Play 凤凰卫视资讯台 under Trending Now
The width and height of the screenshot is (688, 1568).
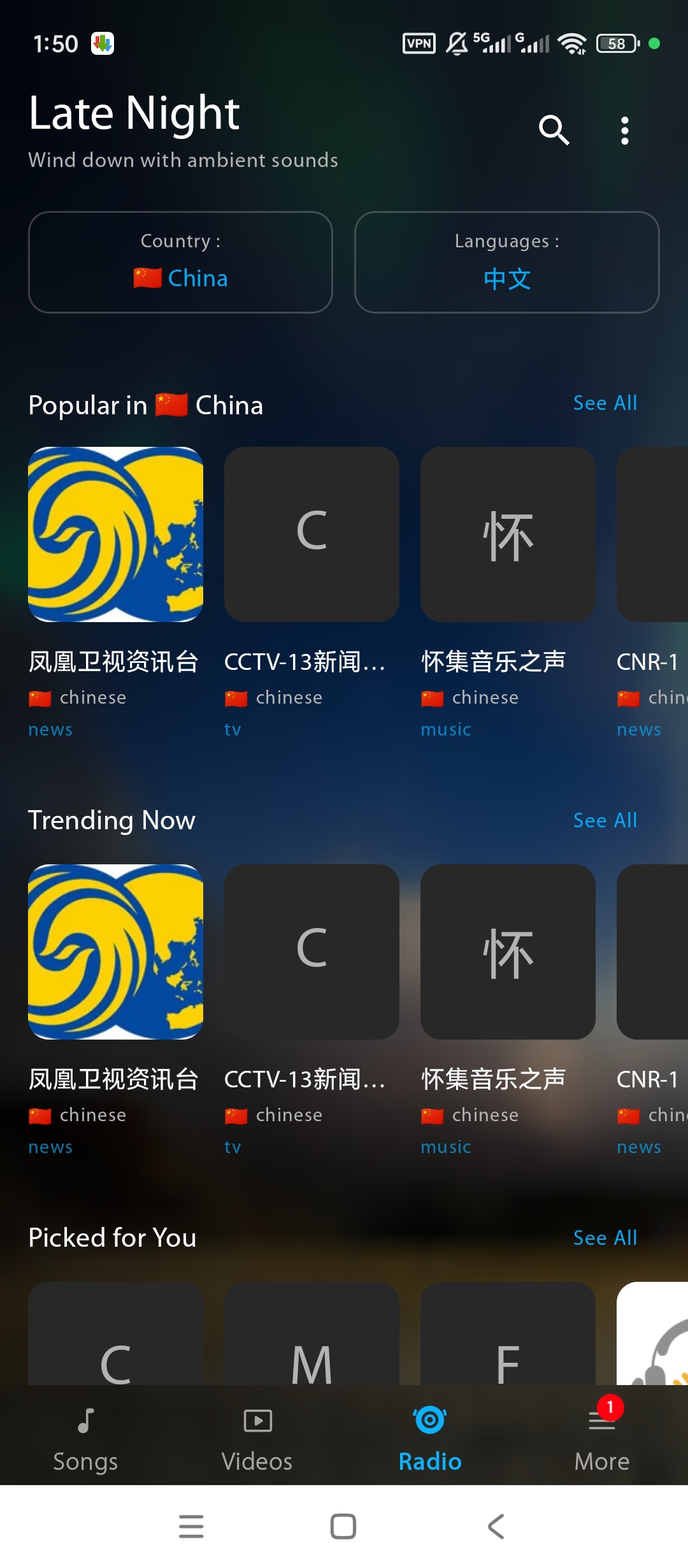(x=115, y=952)
